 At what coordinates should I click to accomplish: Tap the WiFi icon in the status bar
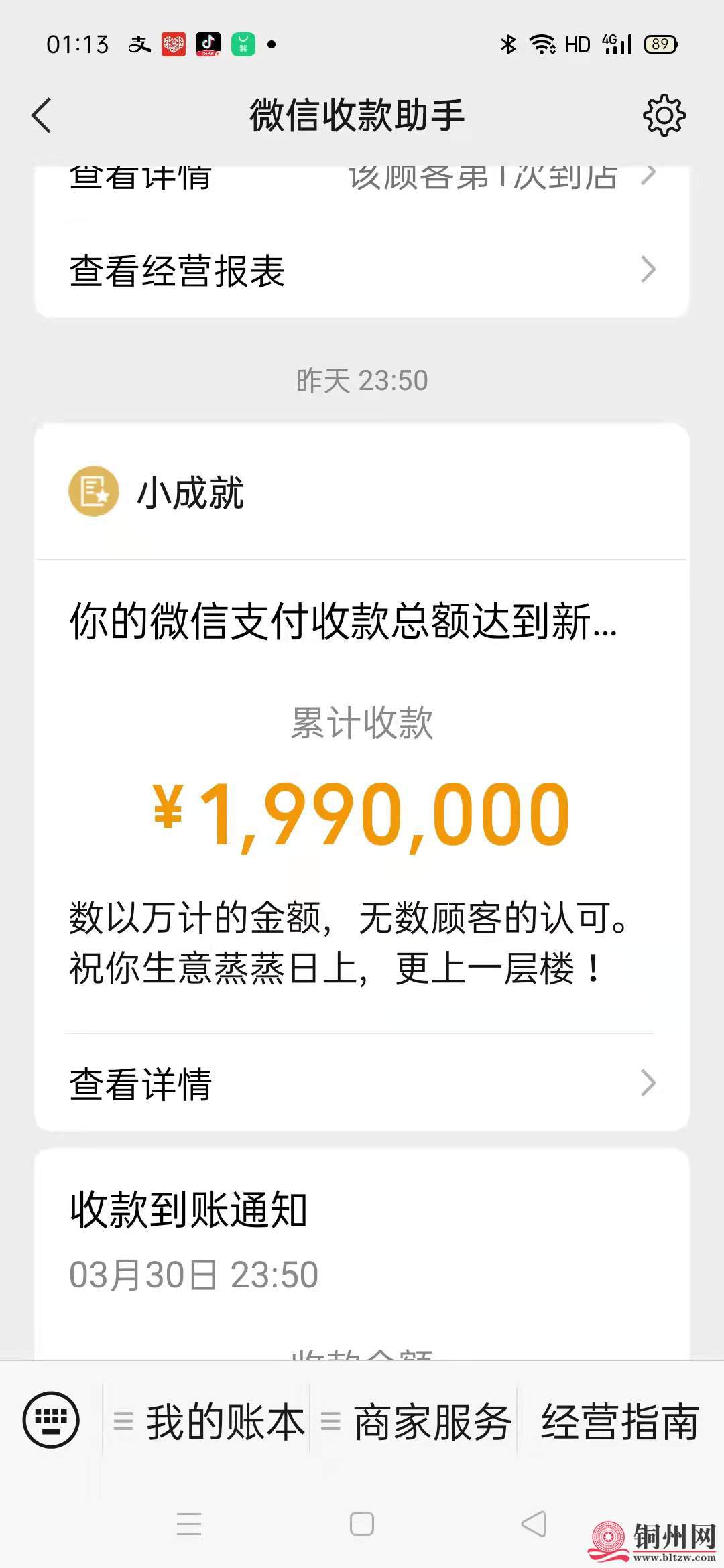(x=540, y=43)
